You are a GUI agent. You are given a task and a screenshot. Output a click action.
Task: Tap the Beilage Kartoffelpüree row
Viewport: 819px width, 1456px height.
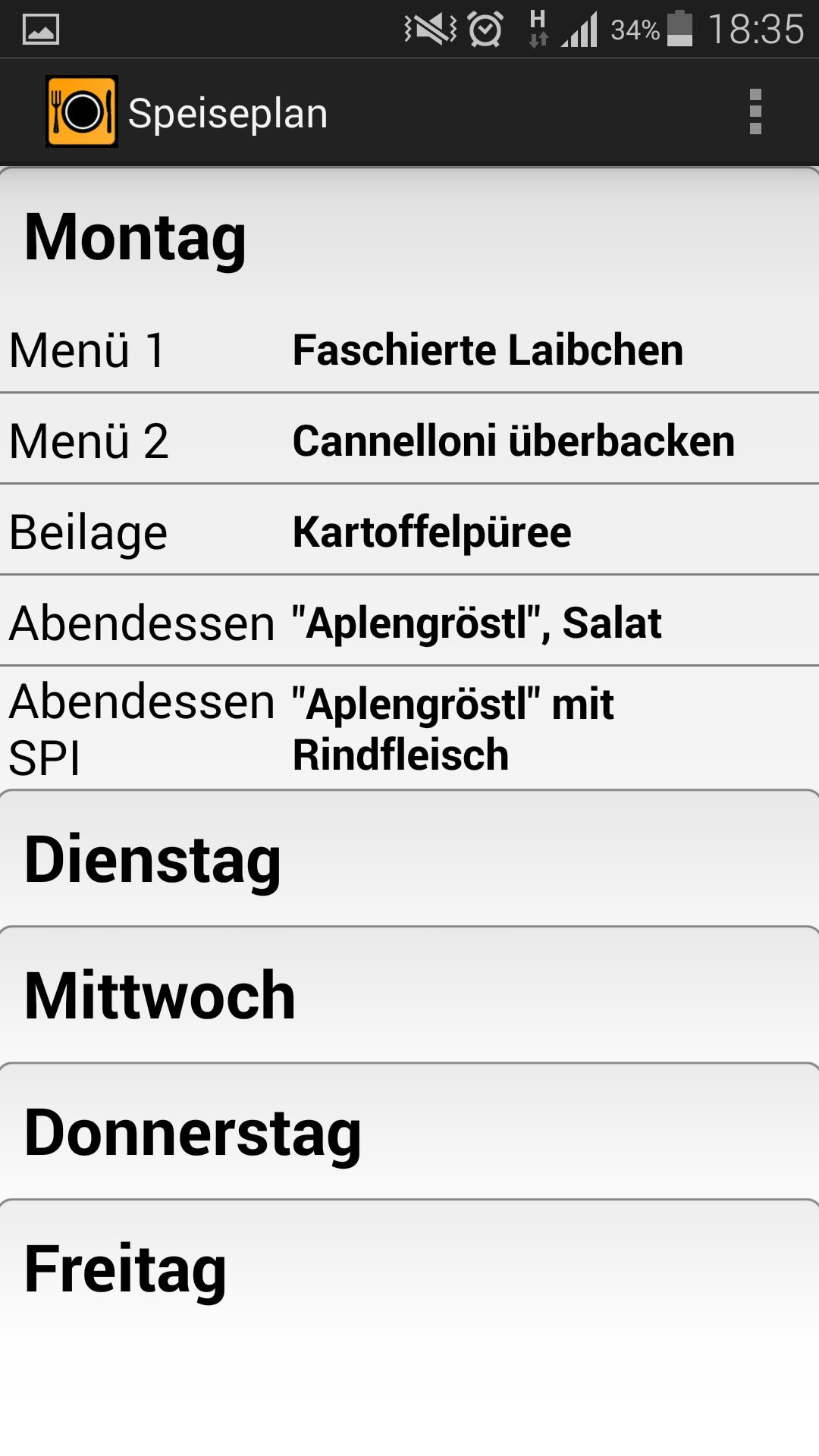(x=409, y=532)
